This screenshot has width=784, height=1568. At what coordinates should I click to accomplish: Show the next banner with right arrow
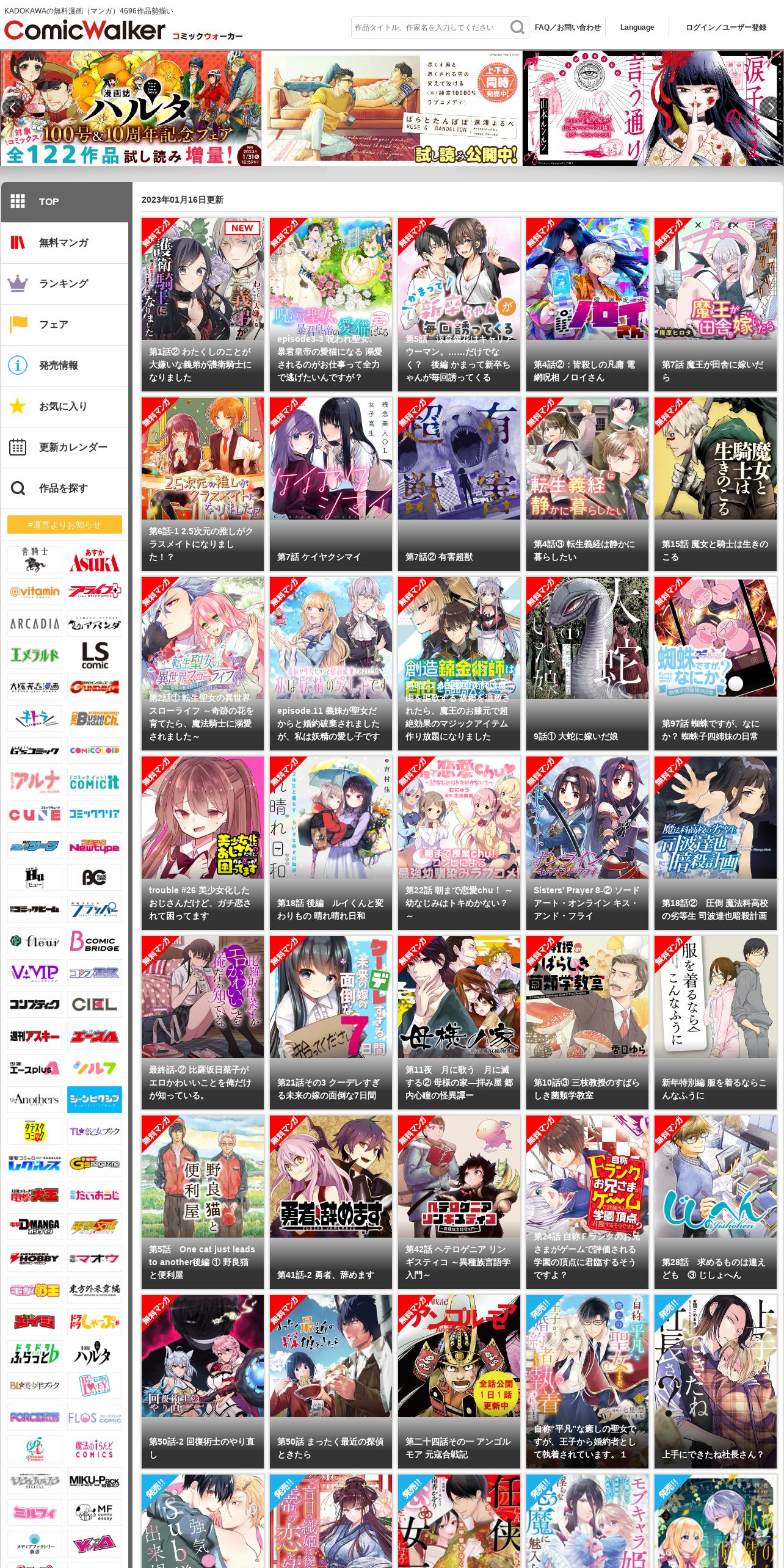(771, 107)
